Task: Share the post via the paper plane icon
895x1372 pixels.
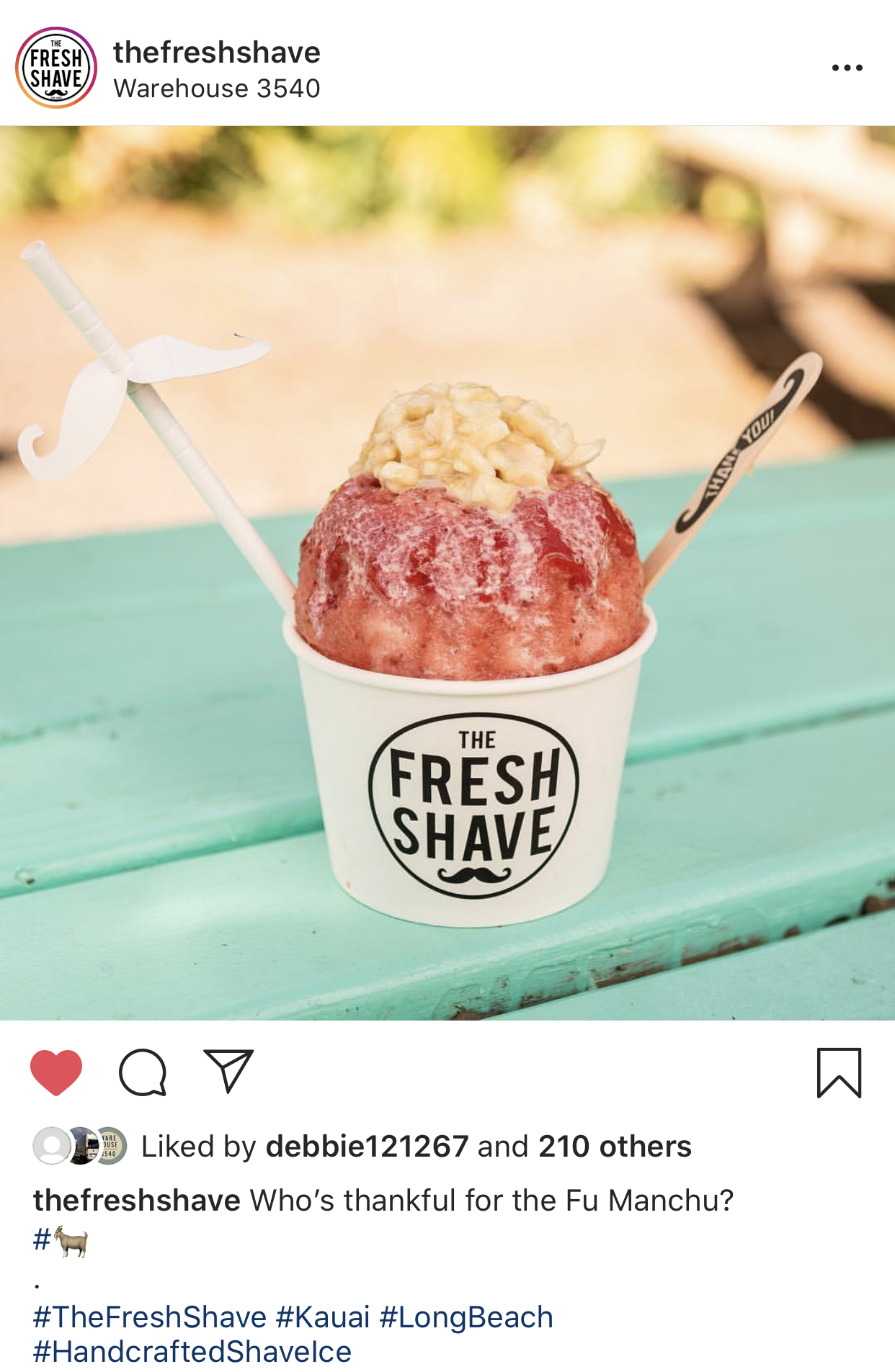Action: (x=228, y=1071)
